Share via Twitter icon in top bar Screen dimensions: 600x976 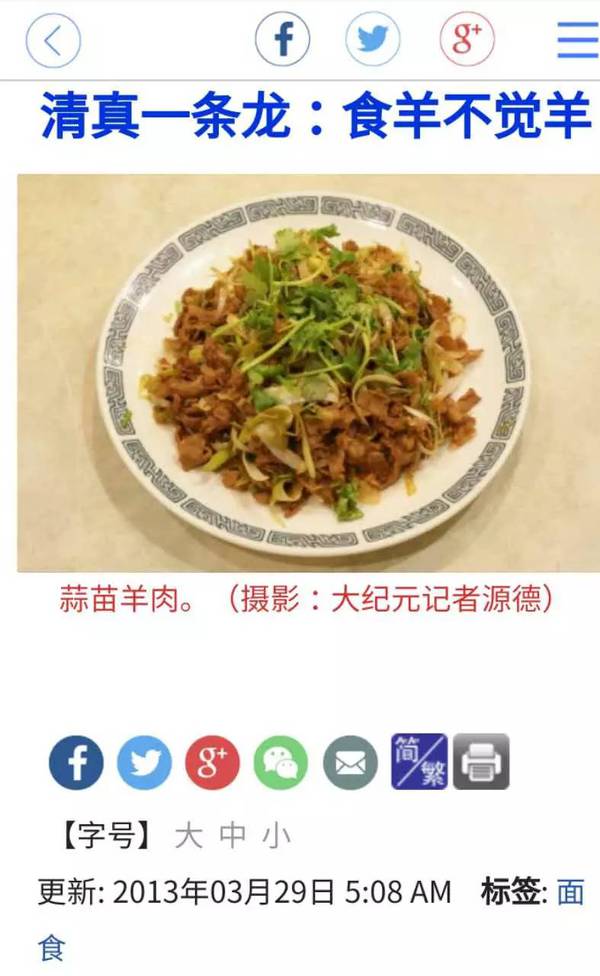click(372, 41)
